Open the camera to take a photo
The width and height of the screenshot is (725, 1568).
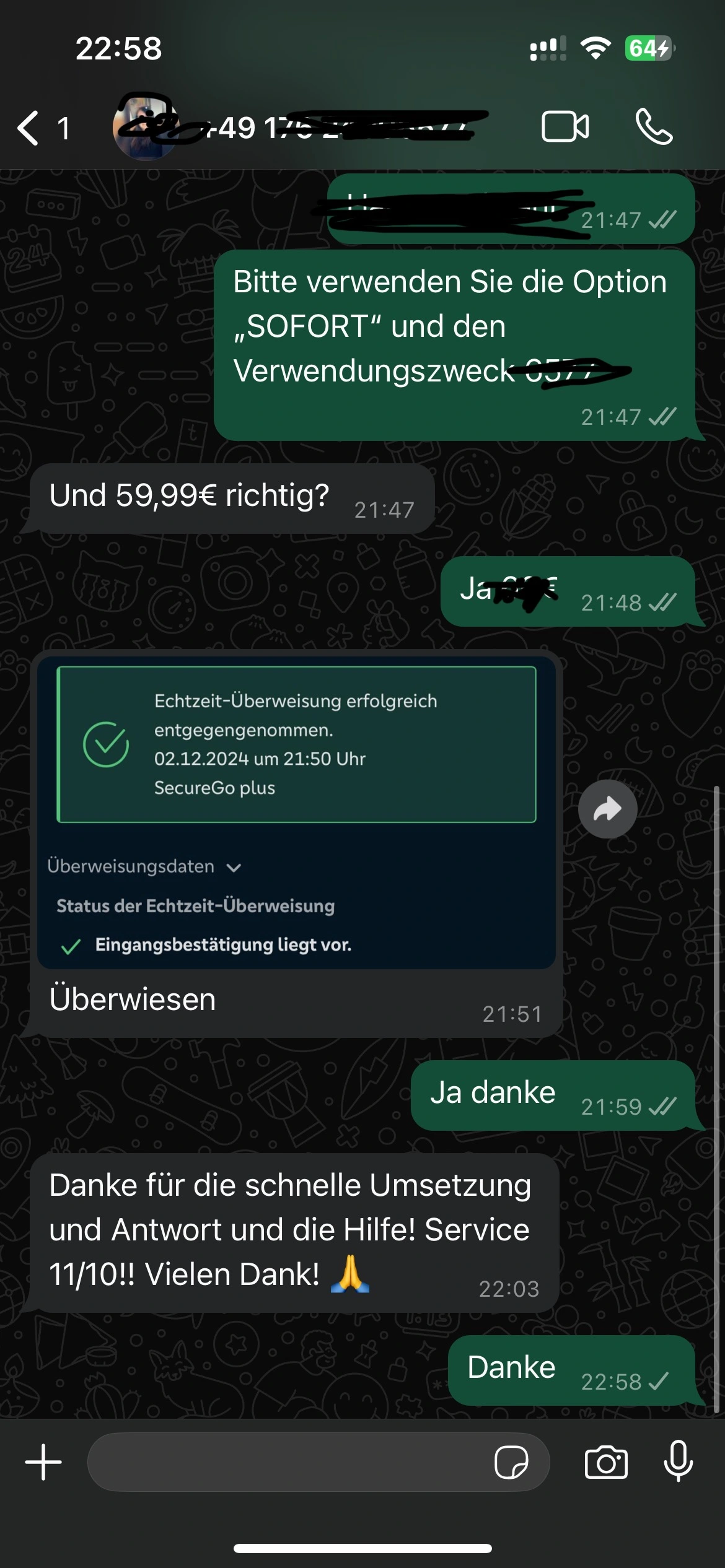pyautogui.click(x=606, y=1462)
